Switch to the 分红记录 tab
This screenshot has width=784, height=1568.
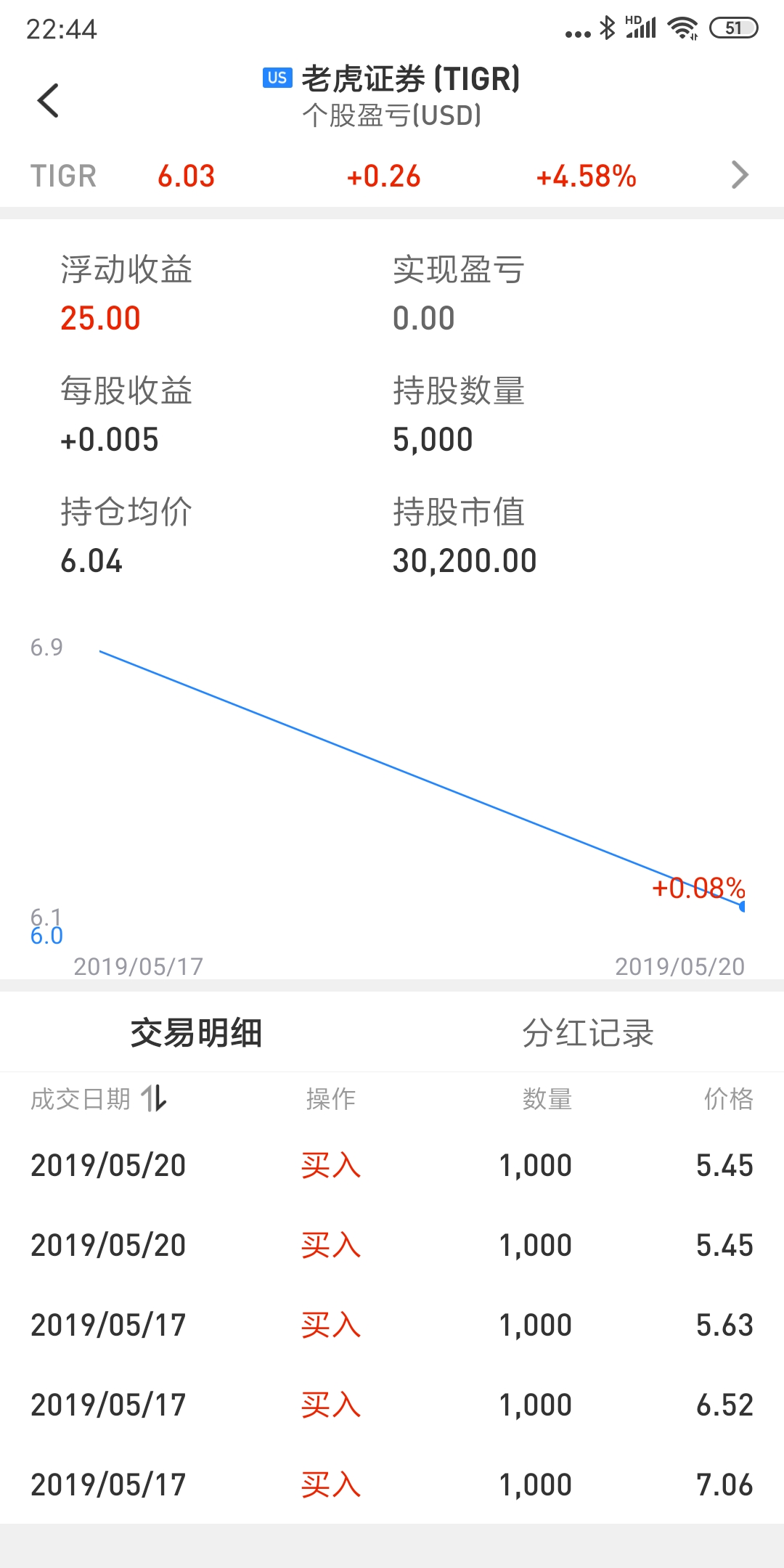click(588, 1033)
